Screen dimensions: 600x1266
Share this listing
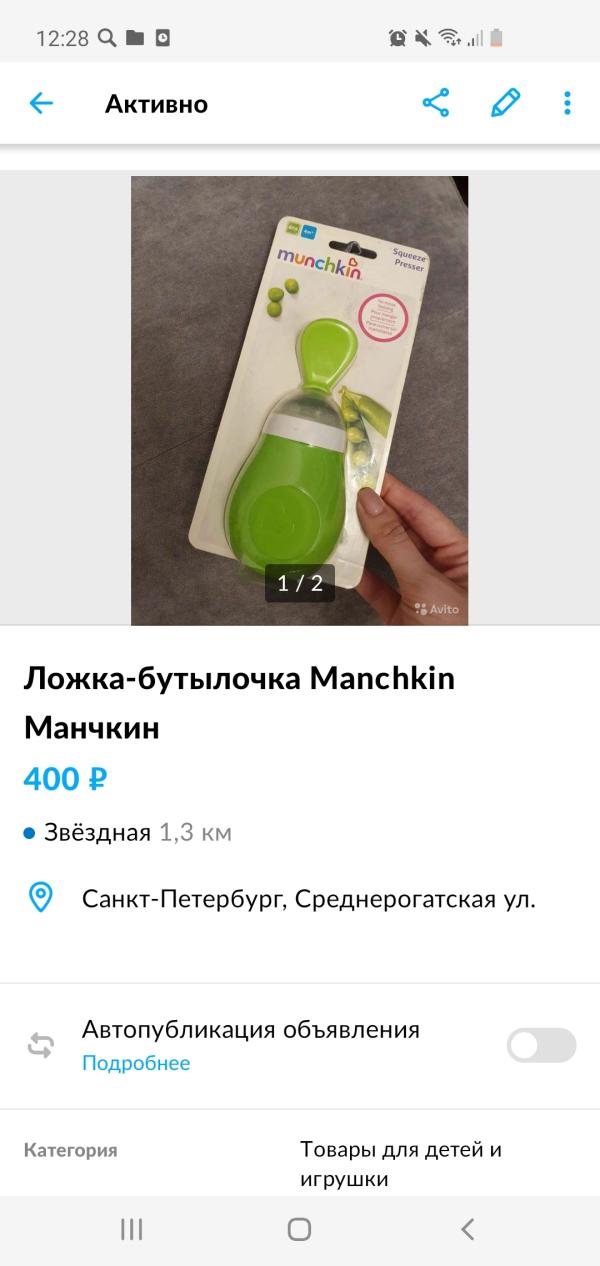[x=436, y=103]
